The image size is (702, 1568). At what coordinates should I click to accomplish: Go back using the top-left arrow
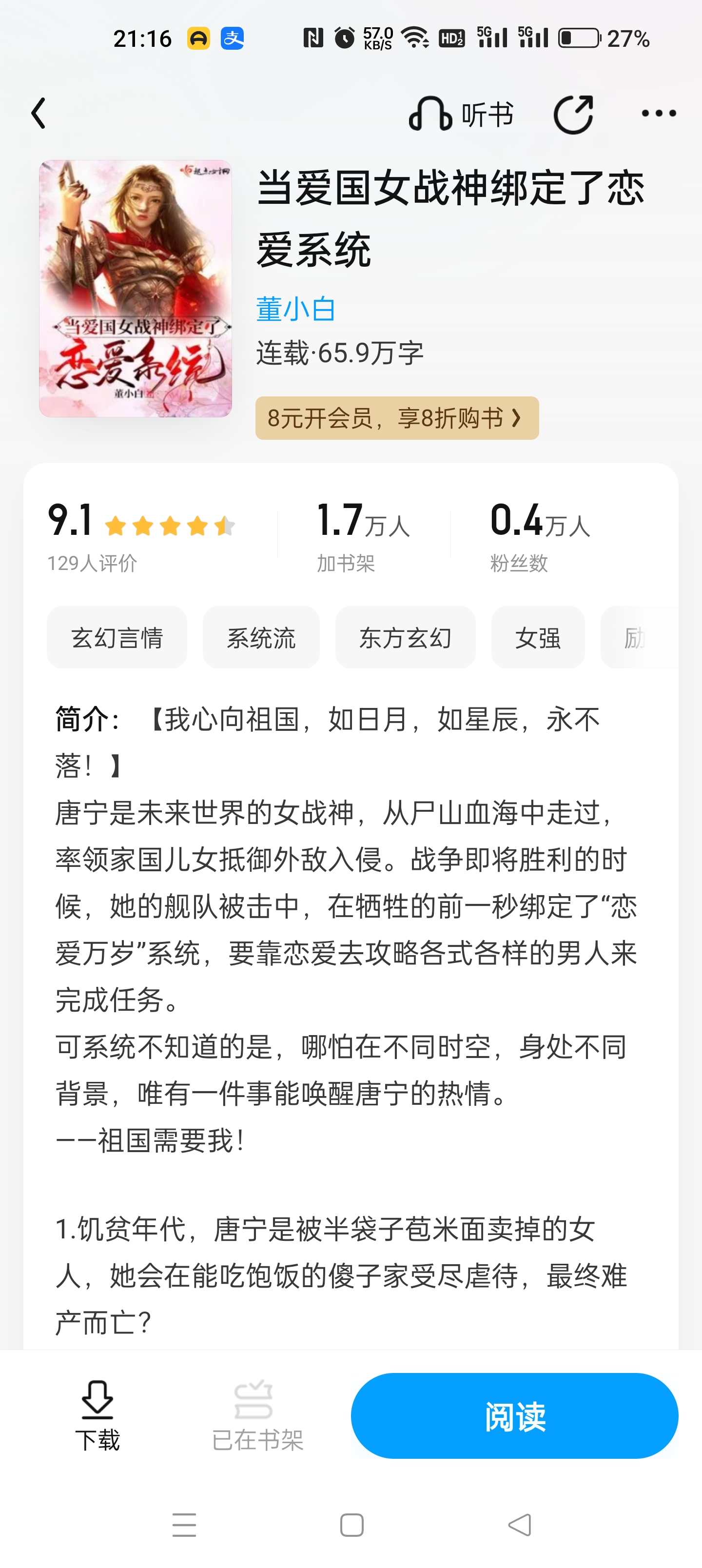[x=39, y=113]
